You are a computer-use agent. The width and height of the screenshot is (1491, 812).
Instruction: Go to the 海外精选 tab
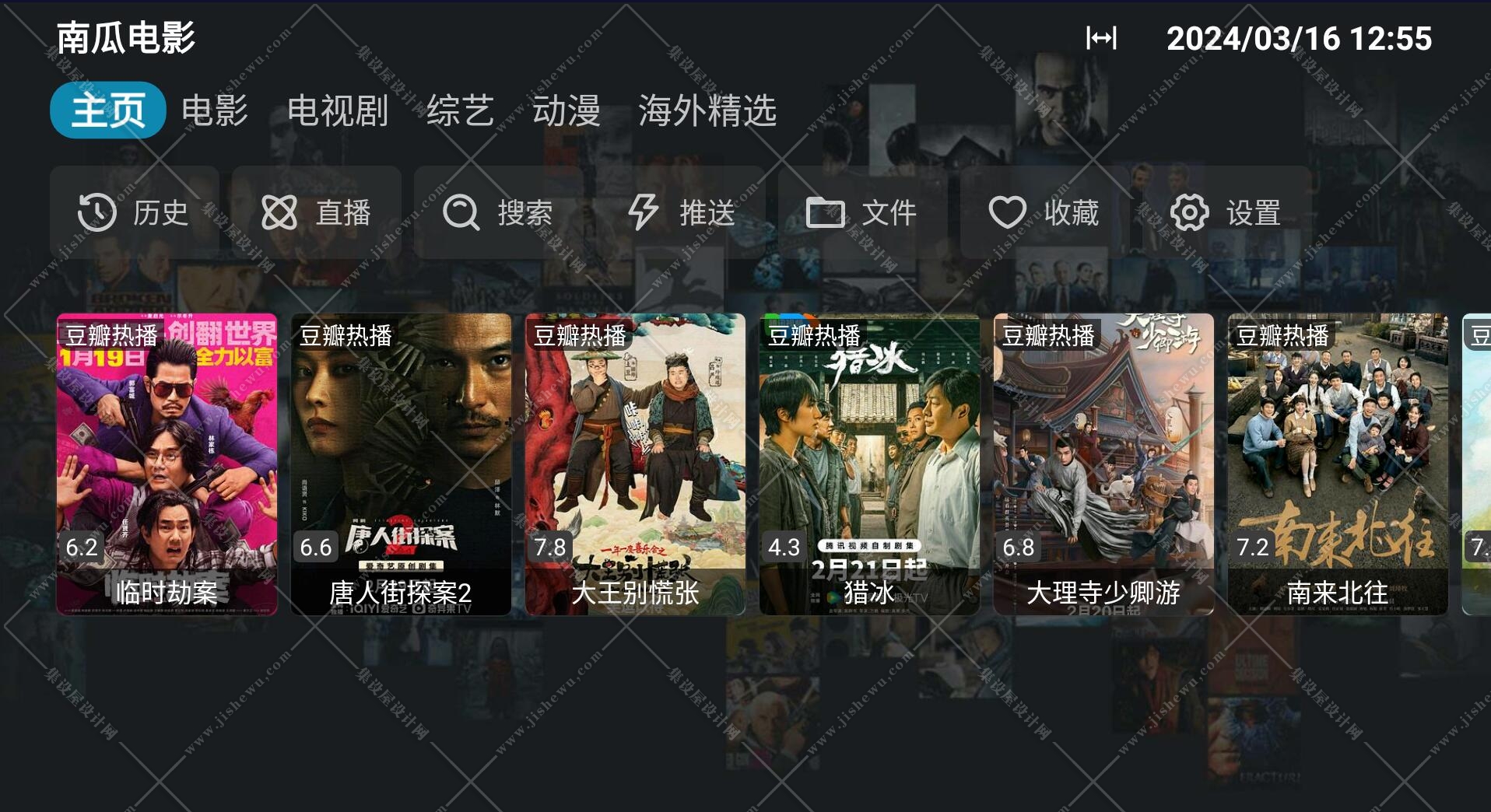707,110
